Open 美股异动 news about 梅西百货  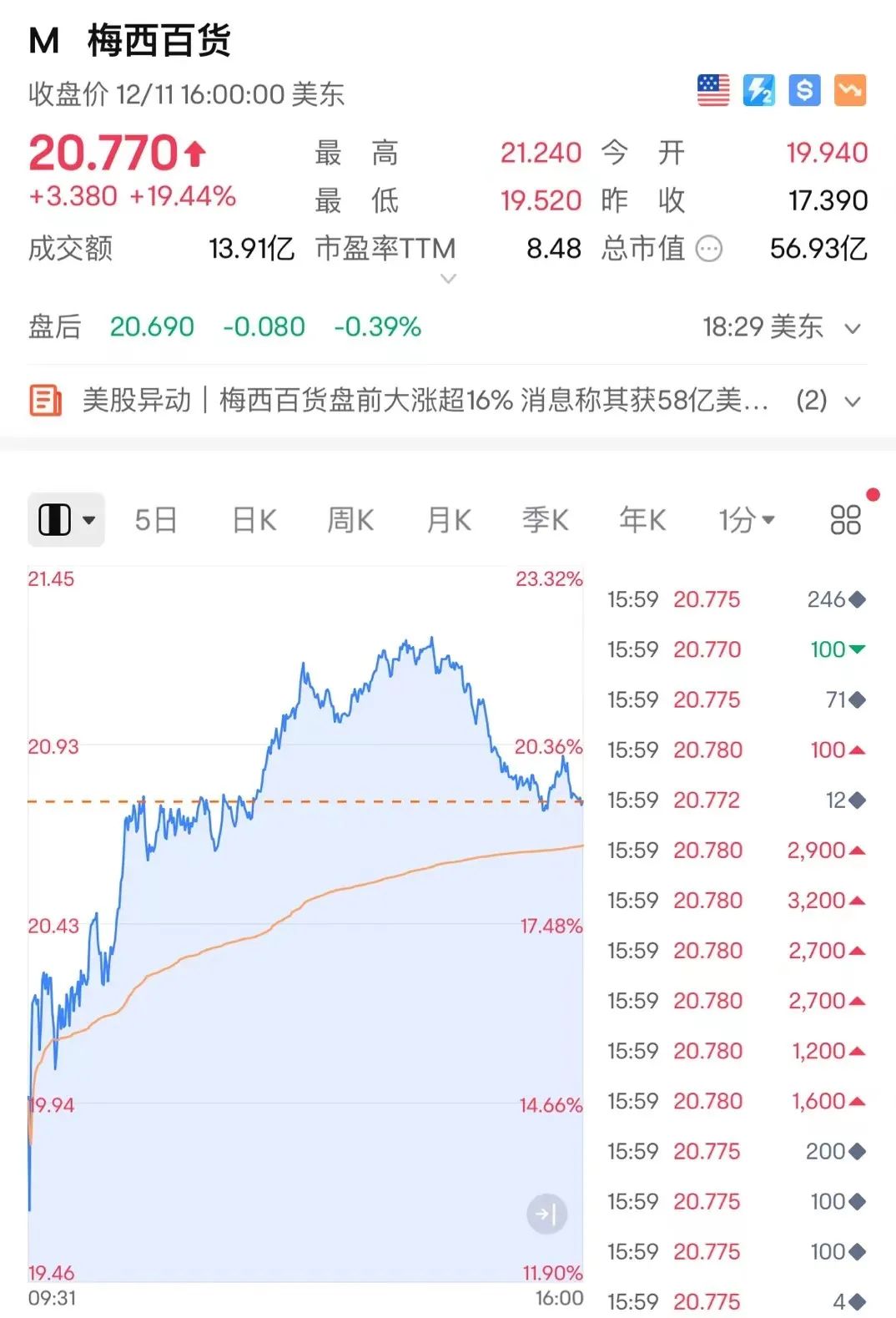(x=425, y=401)
